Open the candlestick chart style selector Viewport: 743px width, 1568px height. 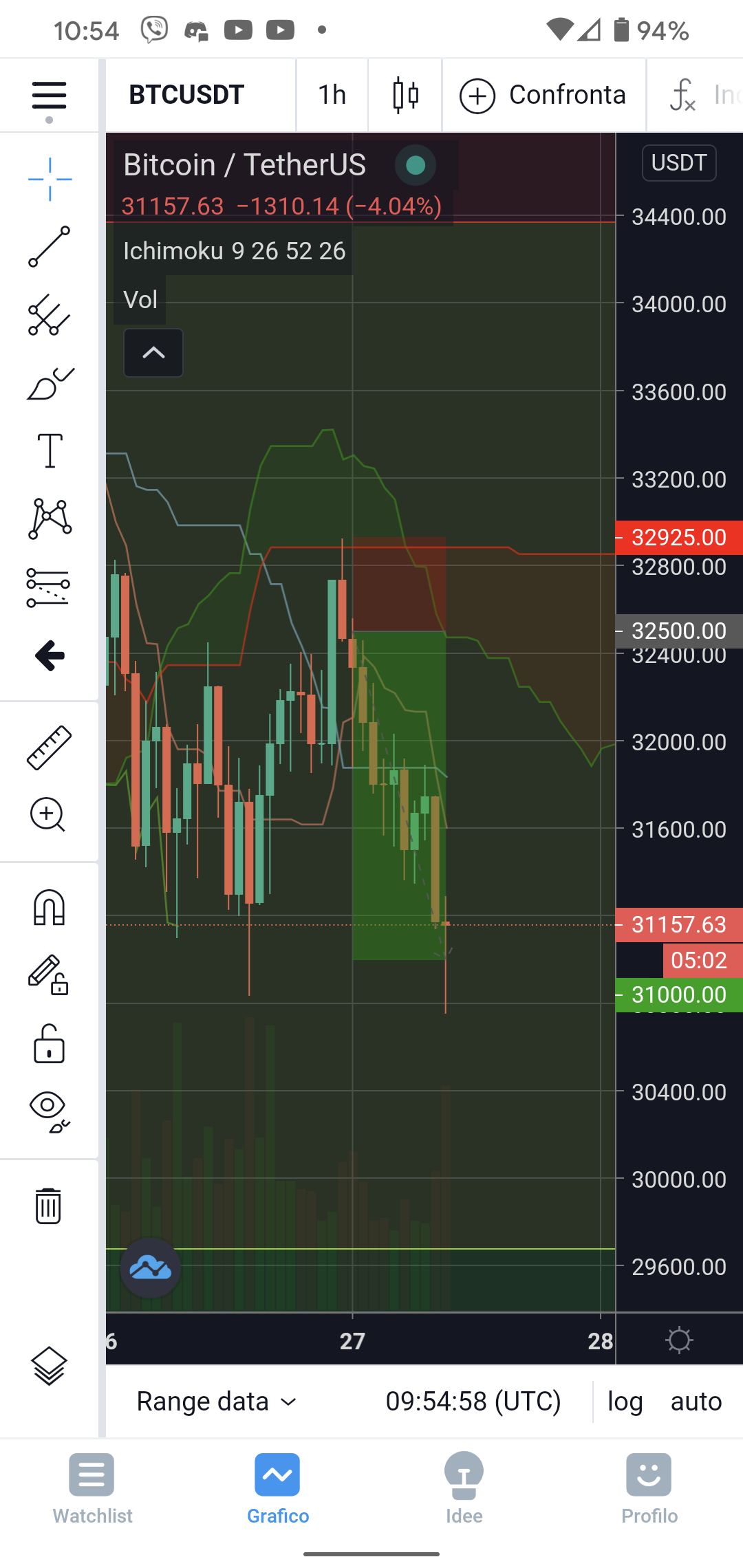click(405, 95)
